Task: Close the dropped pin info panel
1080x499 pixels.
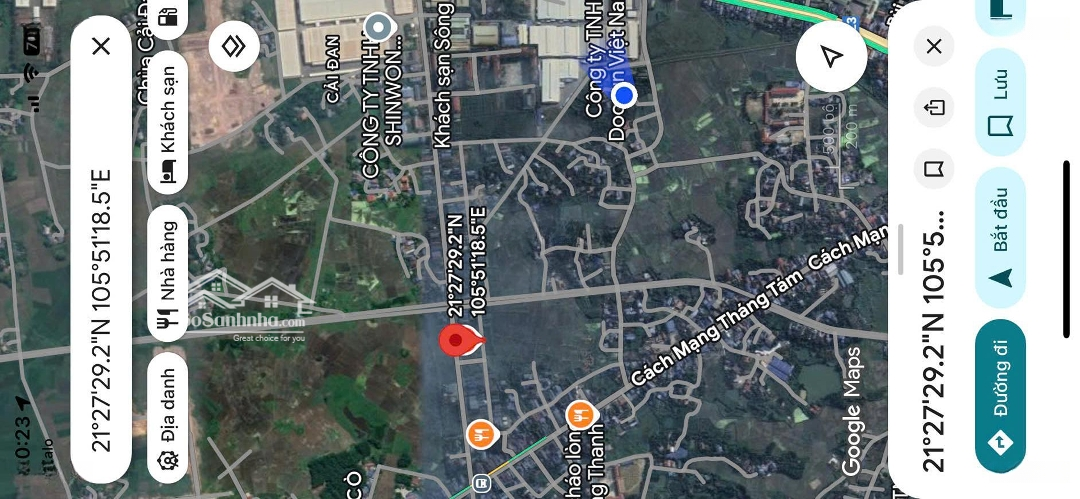Action: point(933,46)
